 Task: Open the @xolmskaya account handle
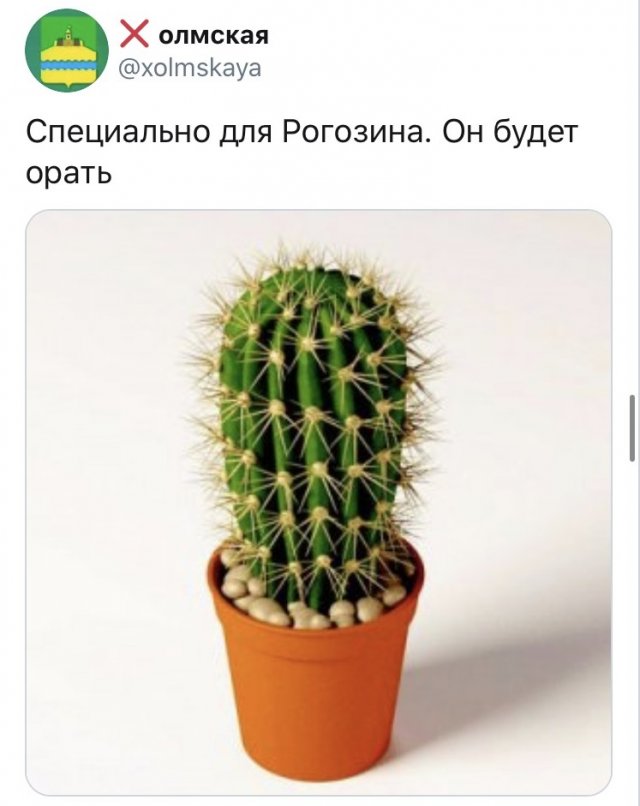[x=190, y=68]
